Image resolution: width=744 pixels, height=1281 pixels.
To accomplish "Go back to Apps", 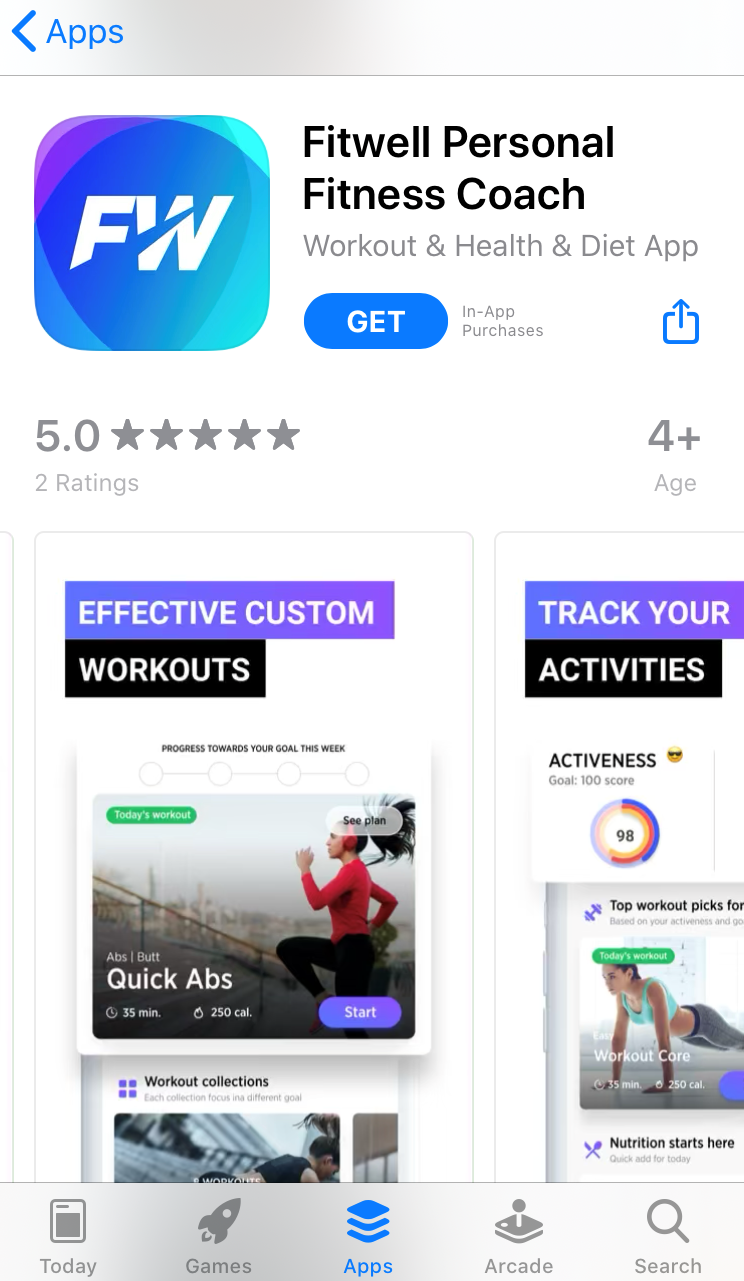I will click(x=68, y=32).
